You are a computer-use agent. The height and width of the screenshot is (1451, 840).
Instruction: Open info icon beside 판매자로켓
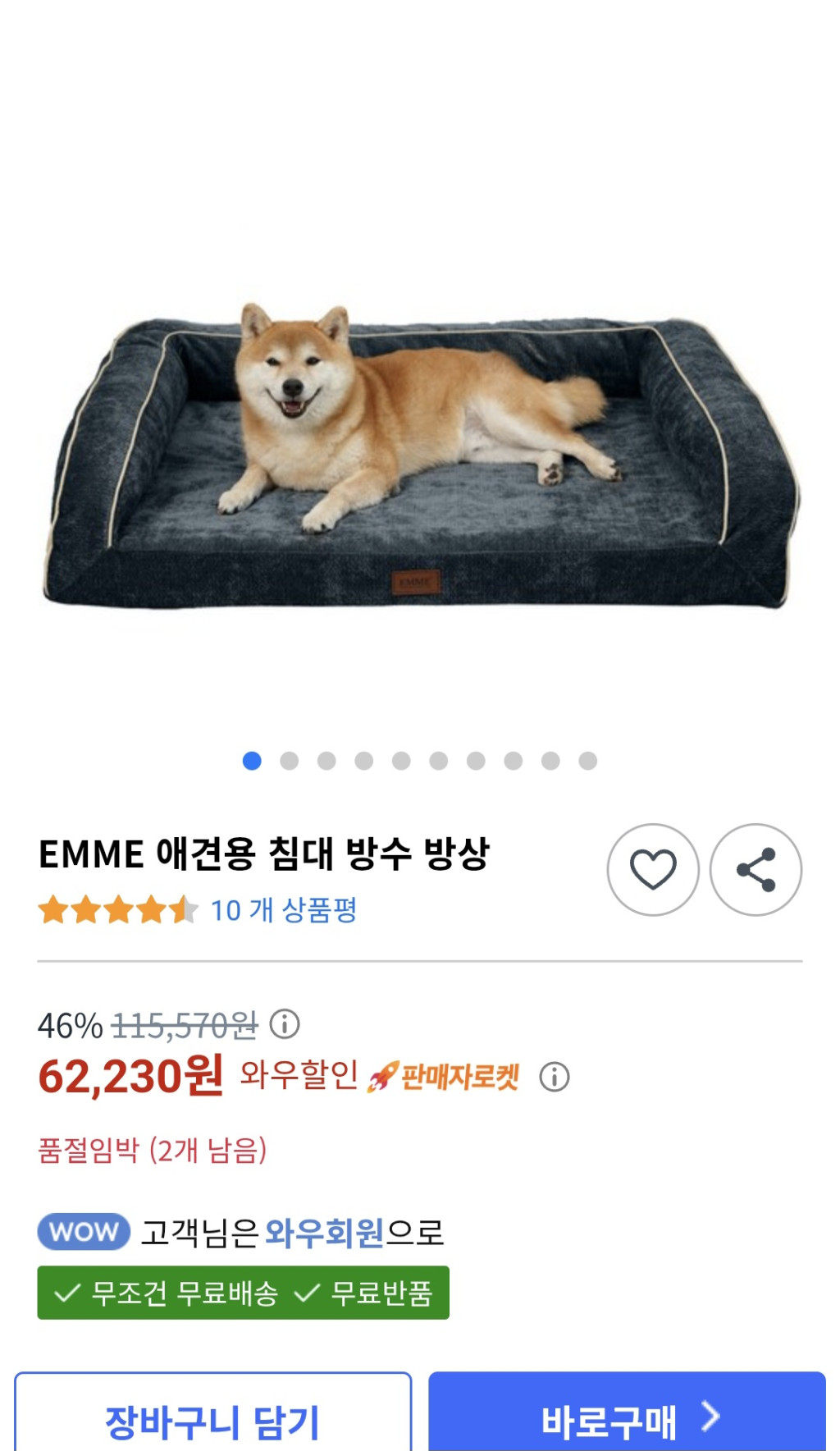coord(555,1077)
